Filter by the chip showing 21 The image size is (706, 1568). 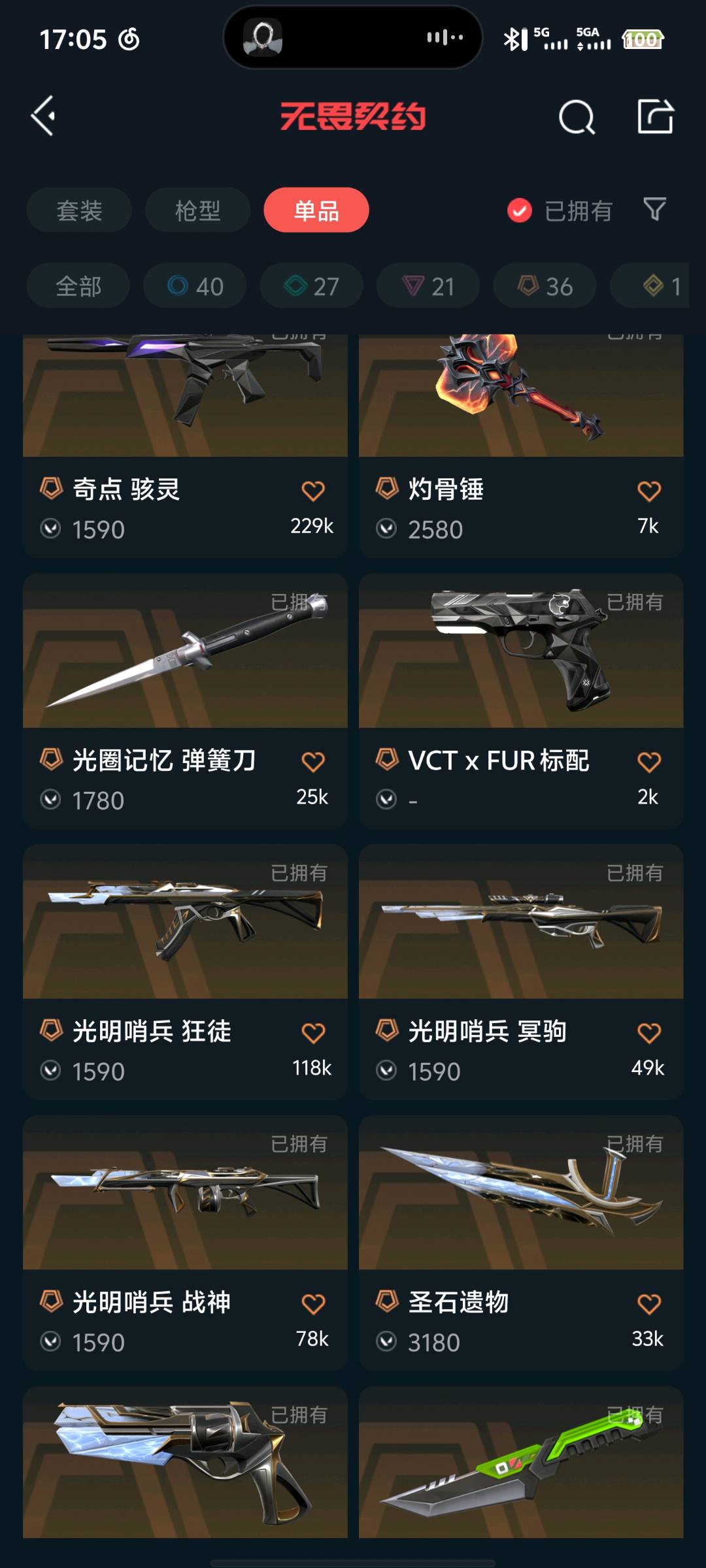point(428,286)
